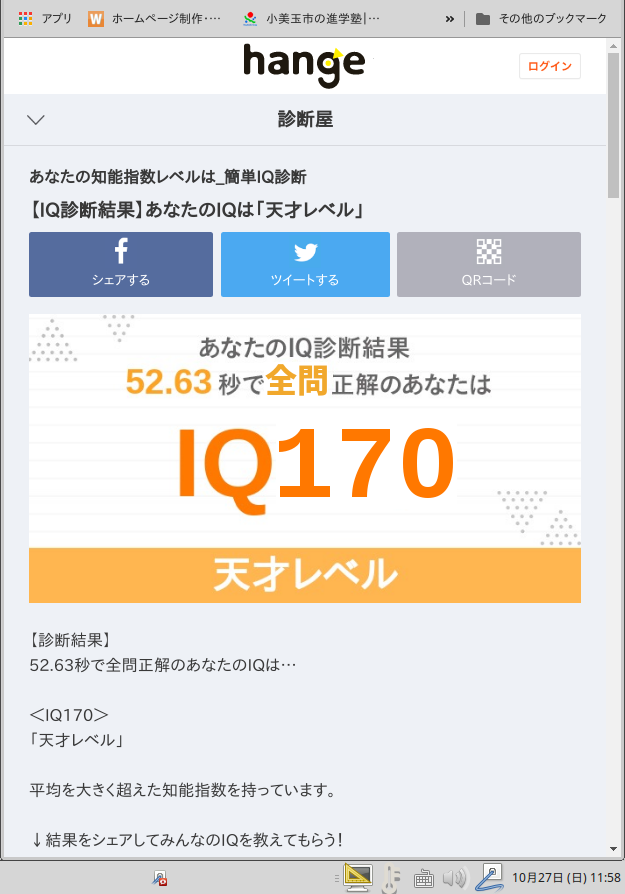Viewport: 625px width, 894px height.
Task: Open the 小美玉市の進学塾 bookmark
Action: click(x=311, y=18)
